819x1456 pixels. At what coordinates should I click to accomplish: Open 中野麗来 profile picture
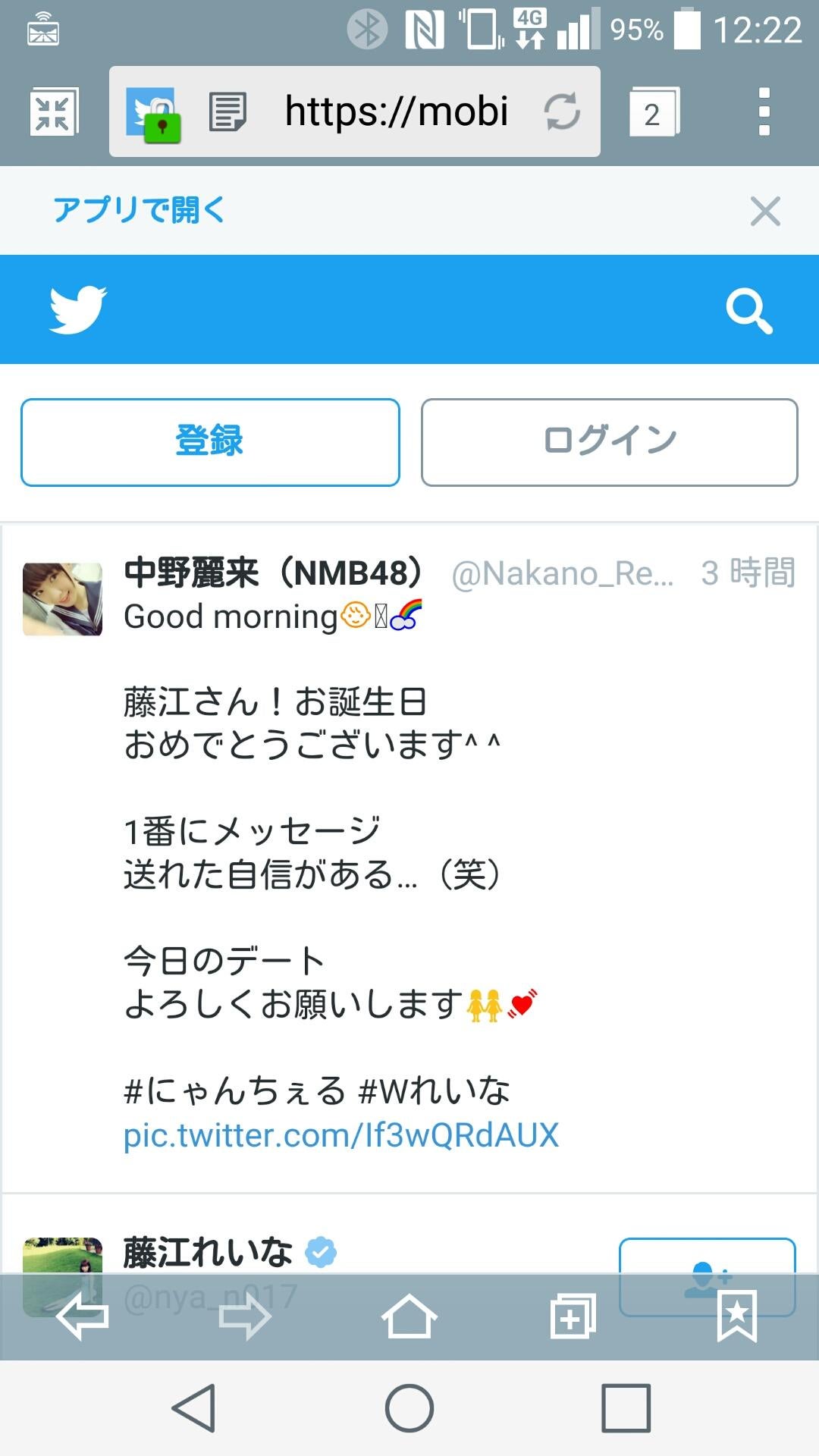pyautogui.click(x=62, y=599)
